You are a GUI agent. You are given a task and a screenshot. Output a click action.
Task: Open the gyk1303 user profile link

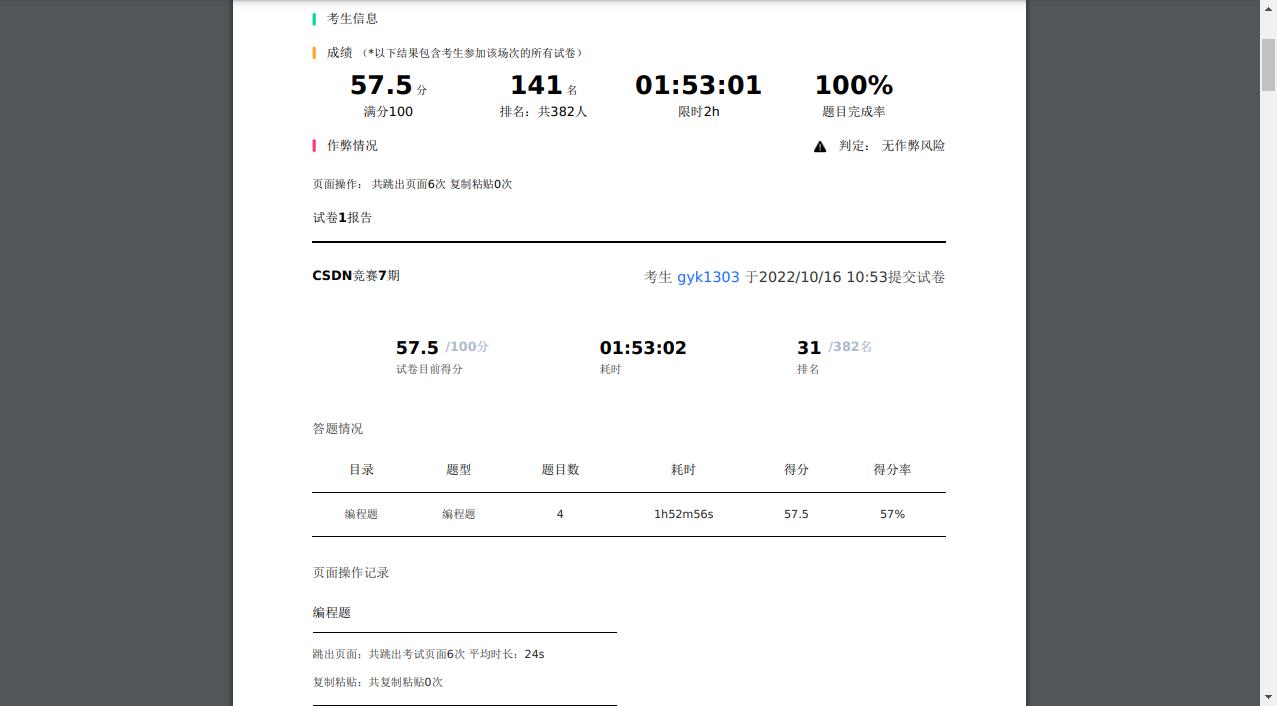pos(708,277)
